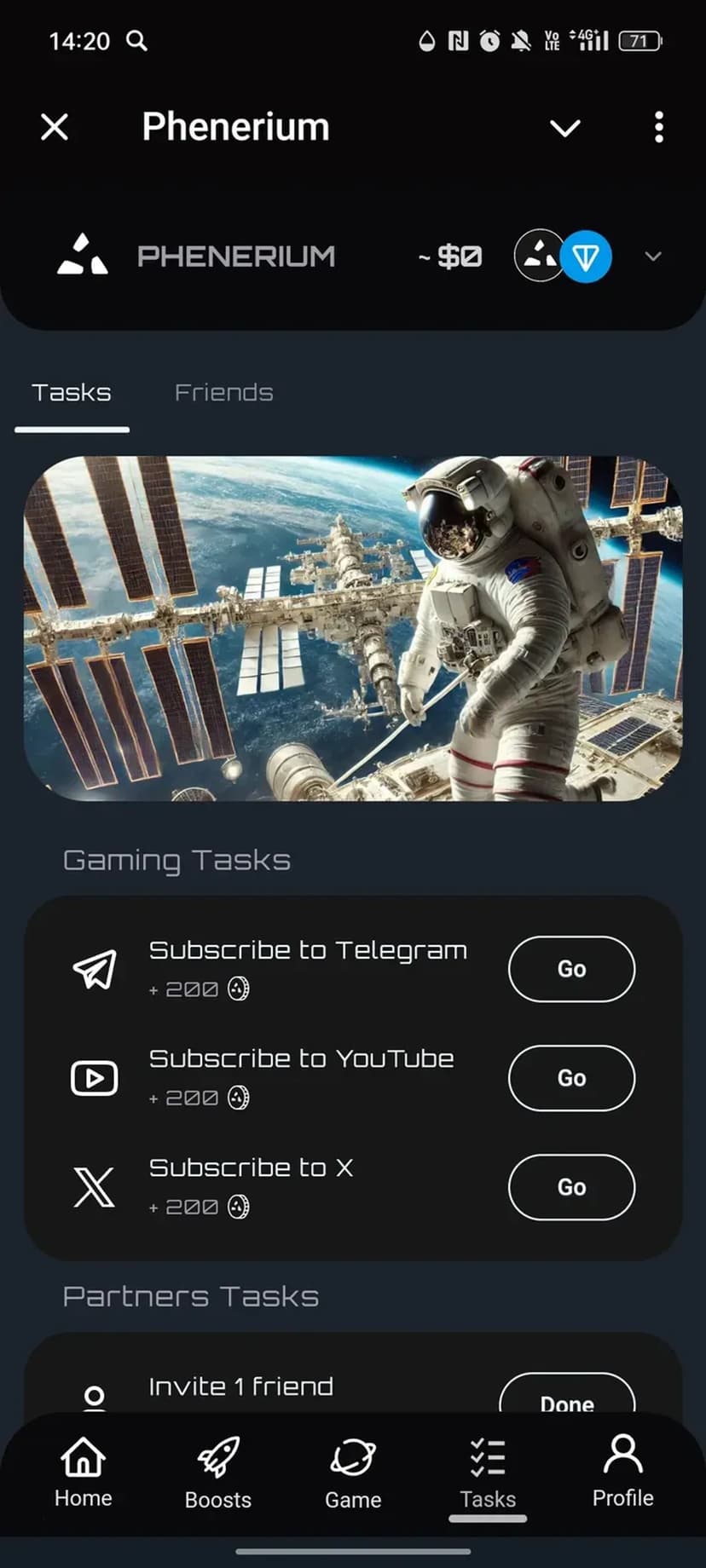Close the Phenerium mini app

(x=55, y=128)
